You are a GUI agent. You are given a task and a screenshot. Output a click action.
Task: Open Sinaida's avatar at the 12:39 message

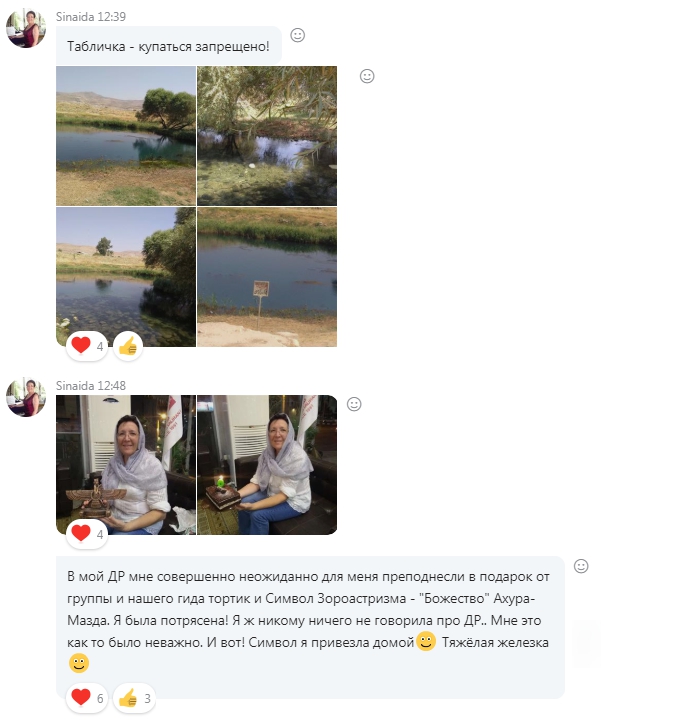pyautogui.click(x=25, y=29)
